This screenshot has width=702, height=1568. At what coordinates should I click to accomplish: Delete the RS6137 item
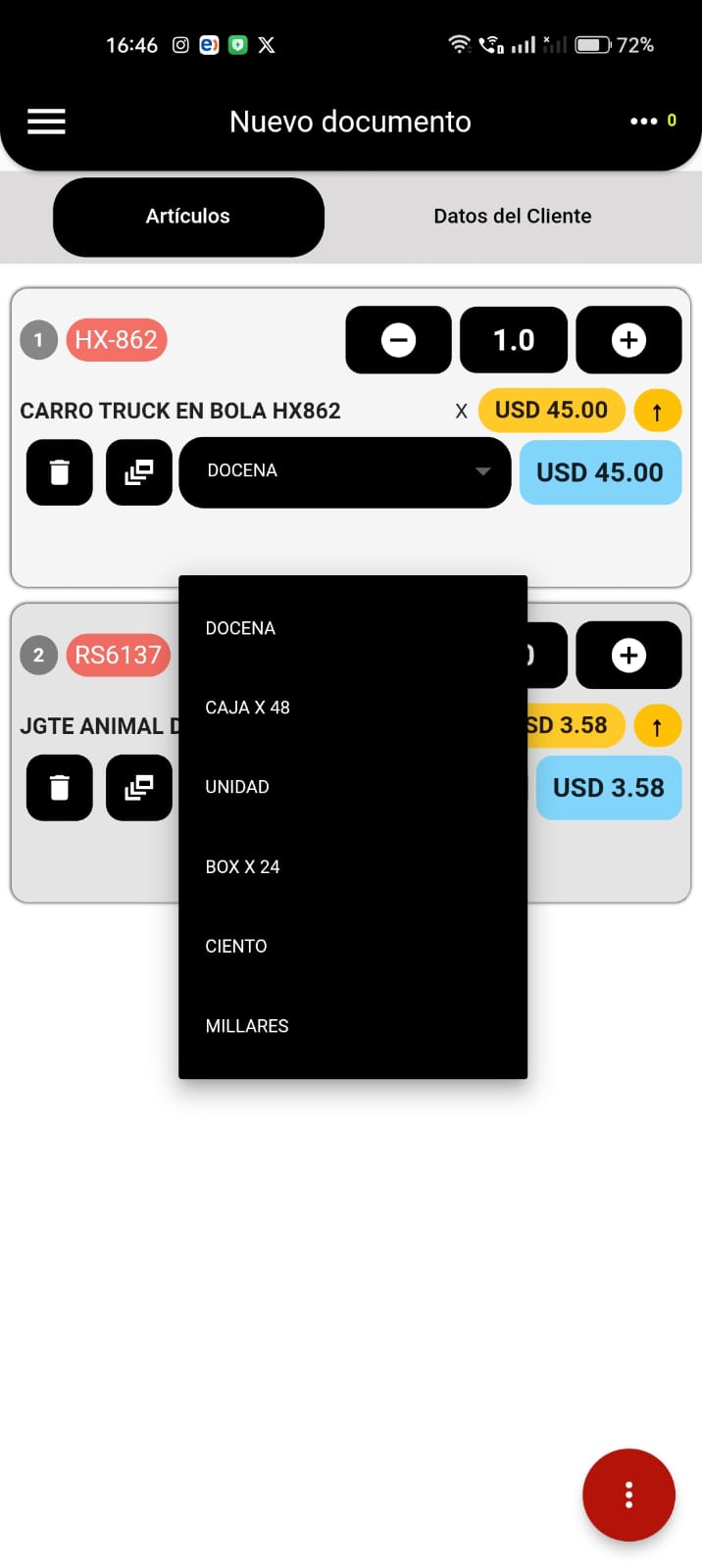tap(60, 787)
